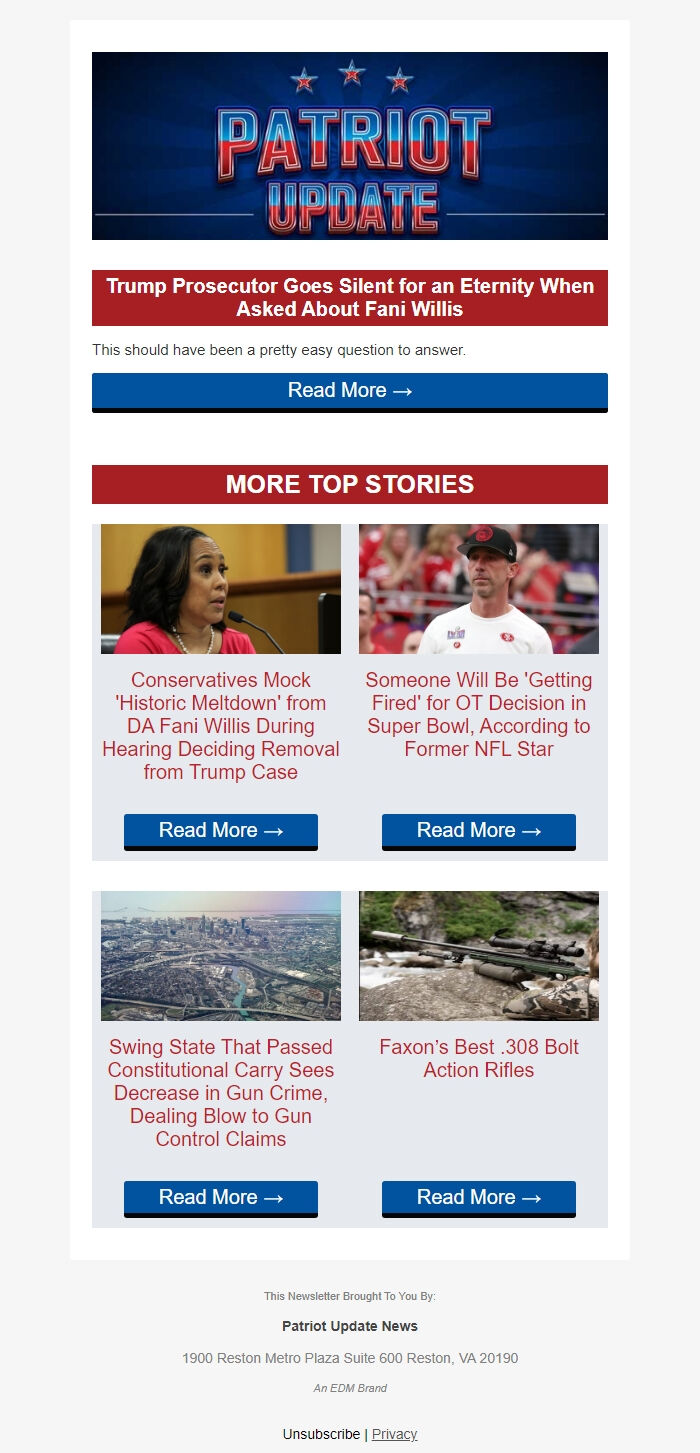Read more about the Constitutional Carry story
700x1453 pixels.
[x=221, y=1198]
